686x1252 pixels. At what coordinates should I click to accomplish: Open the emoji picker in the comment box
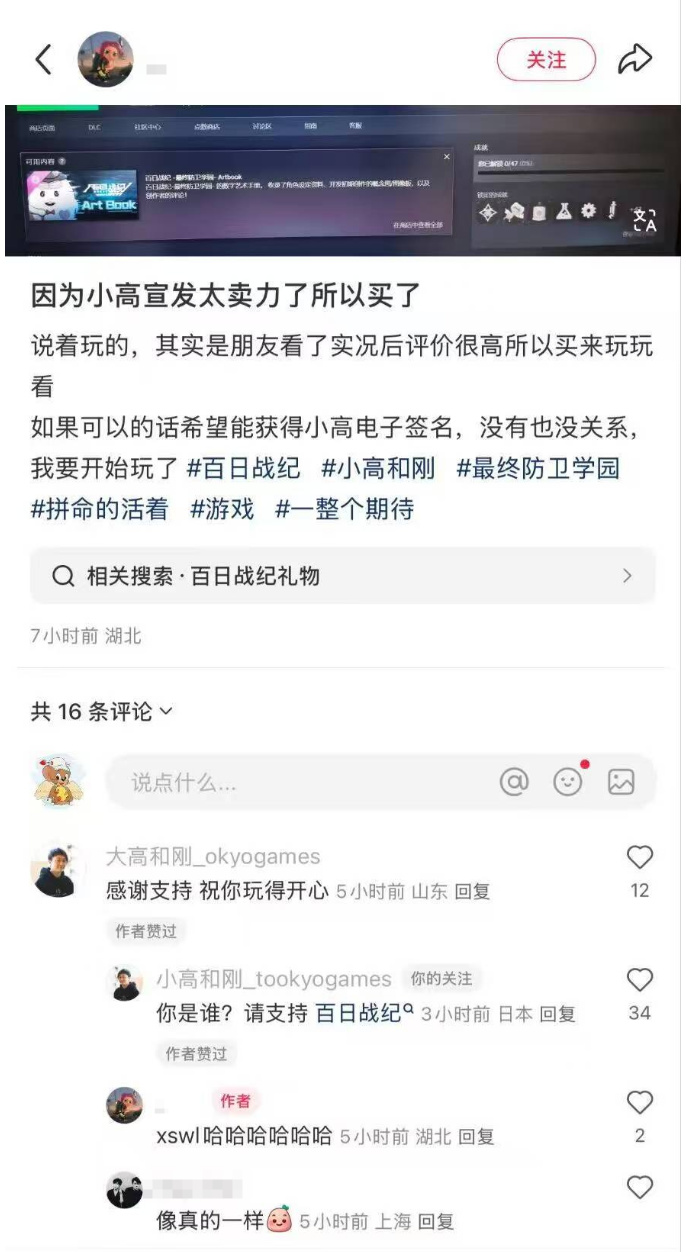568,782
